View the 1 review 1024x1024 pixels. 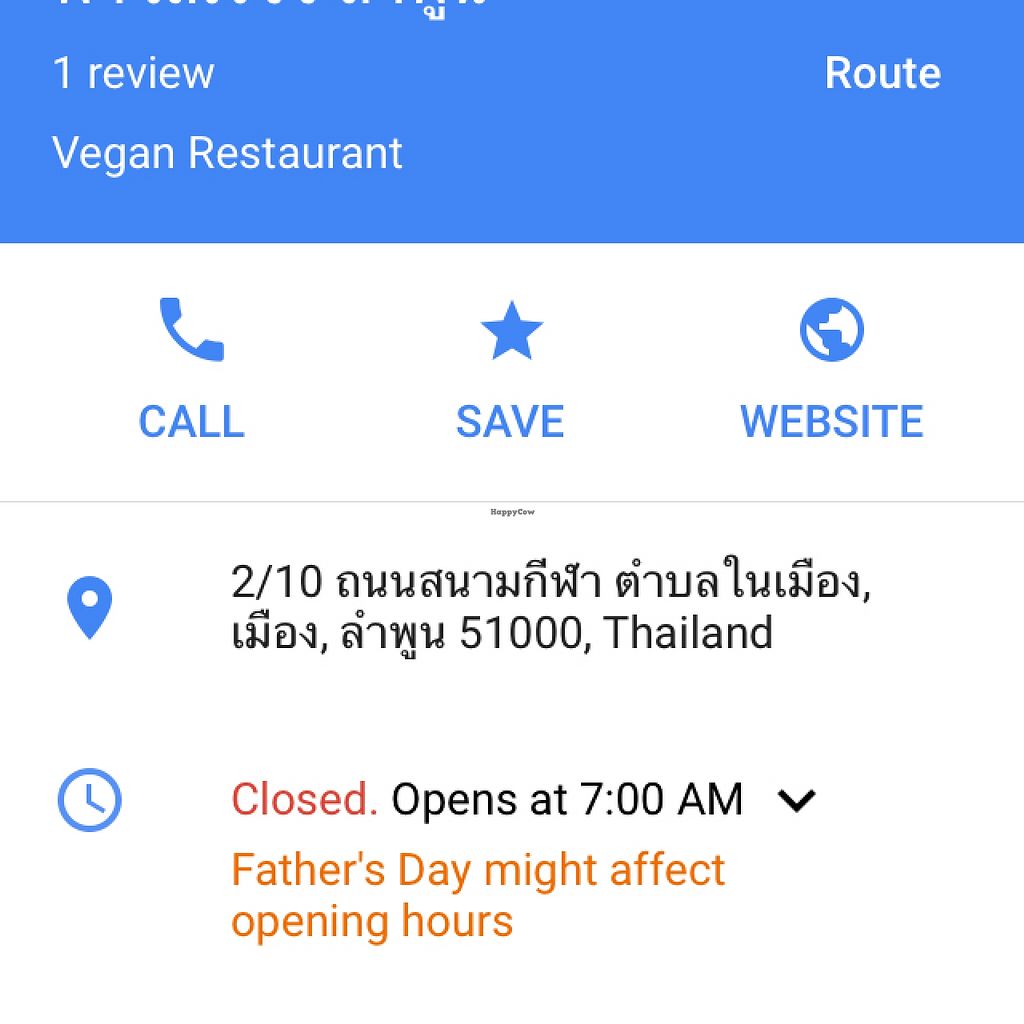coord(133,74)
